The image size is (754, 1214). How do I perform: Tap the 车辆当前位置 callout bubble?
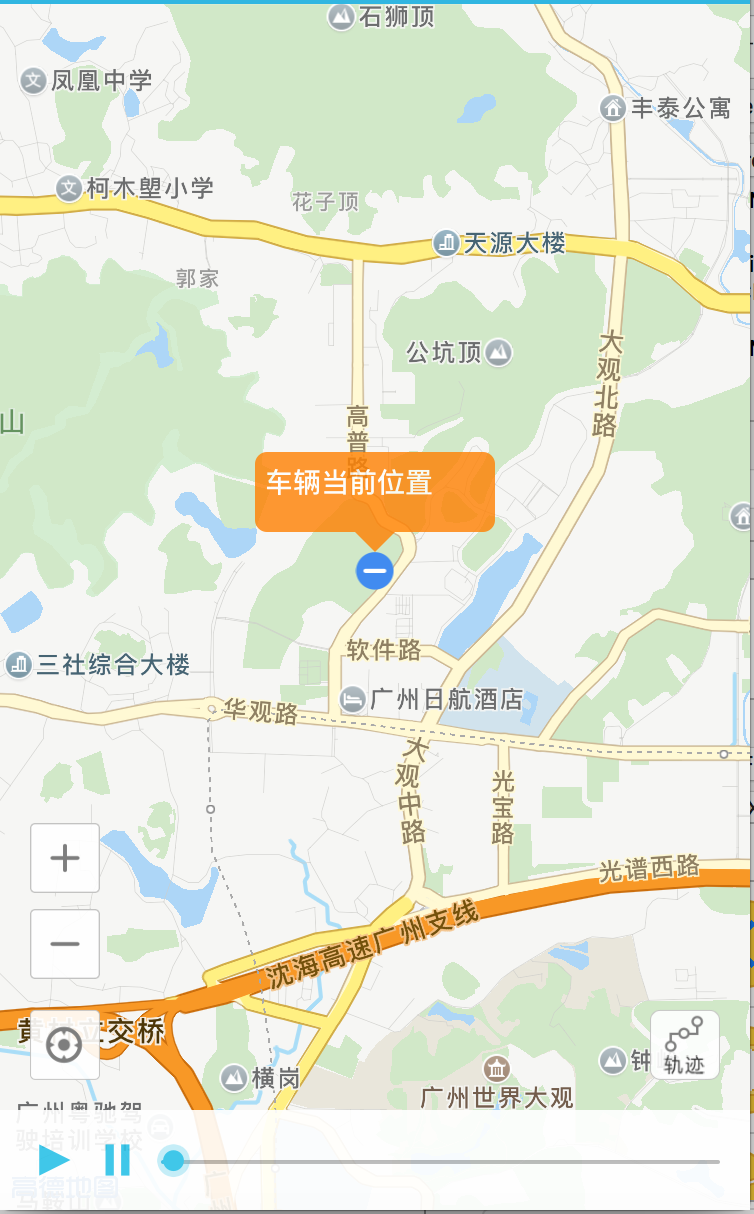point(375,491)
